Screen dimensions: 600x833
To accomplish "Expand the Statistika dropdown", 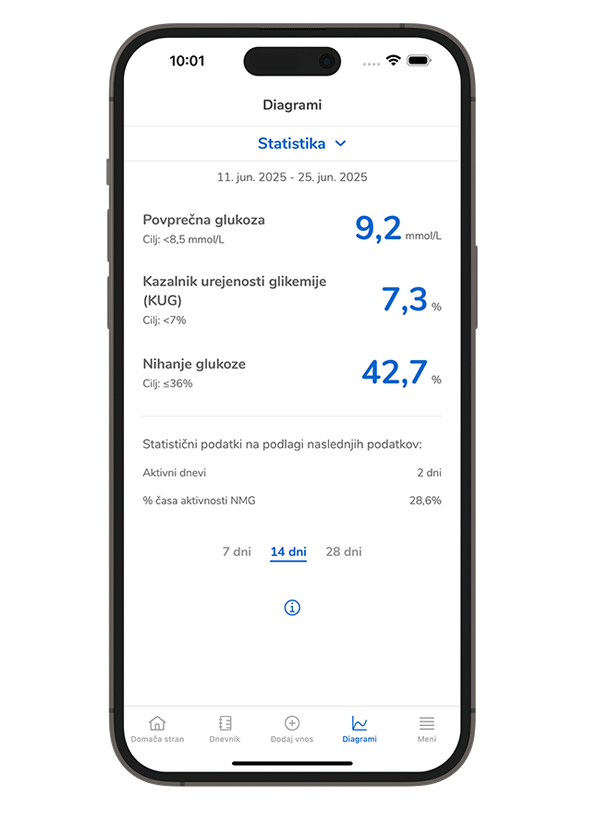I will point(301,144).
